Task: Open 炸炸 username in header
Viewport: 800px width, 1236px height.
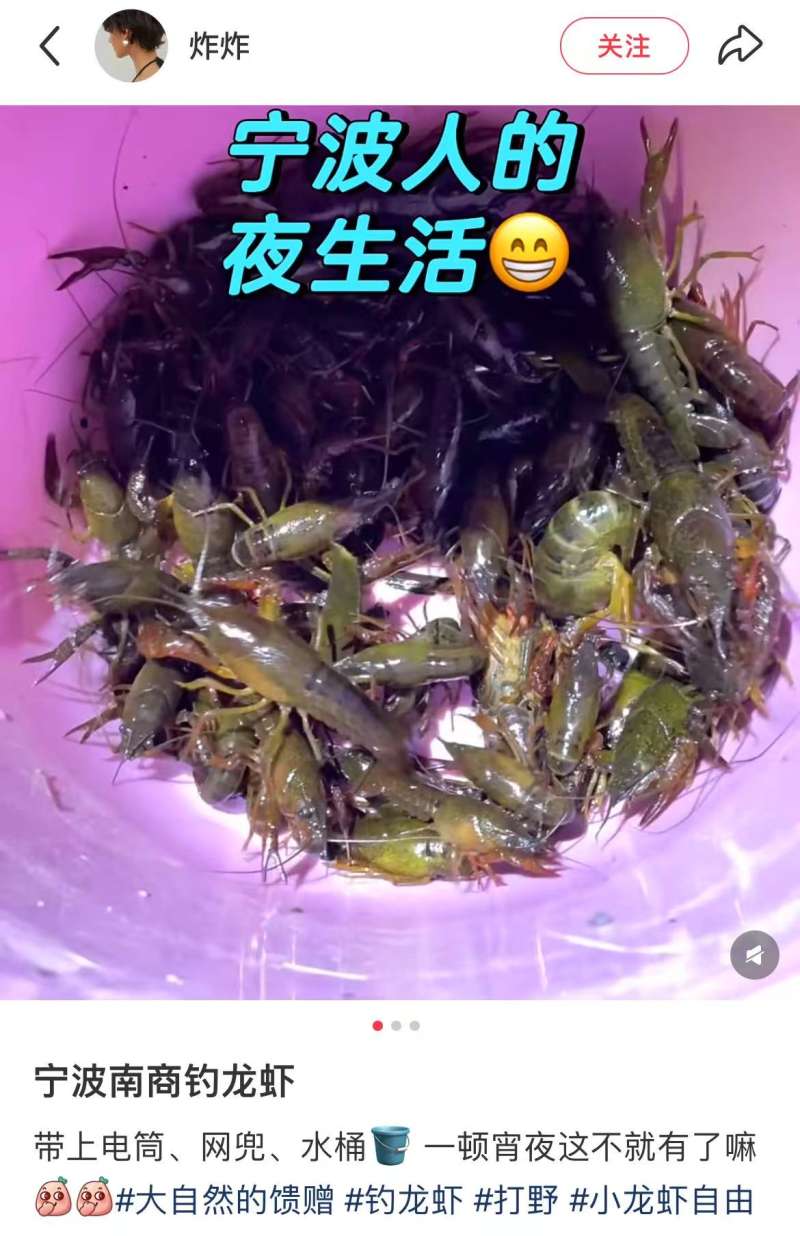Action: pos(219,46)
